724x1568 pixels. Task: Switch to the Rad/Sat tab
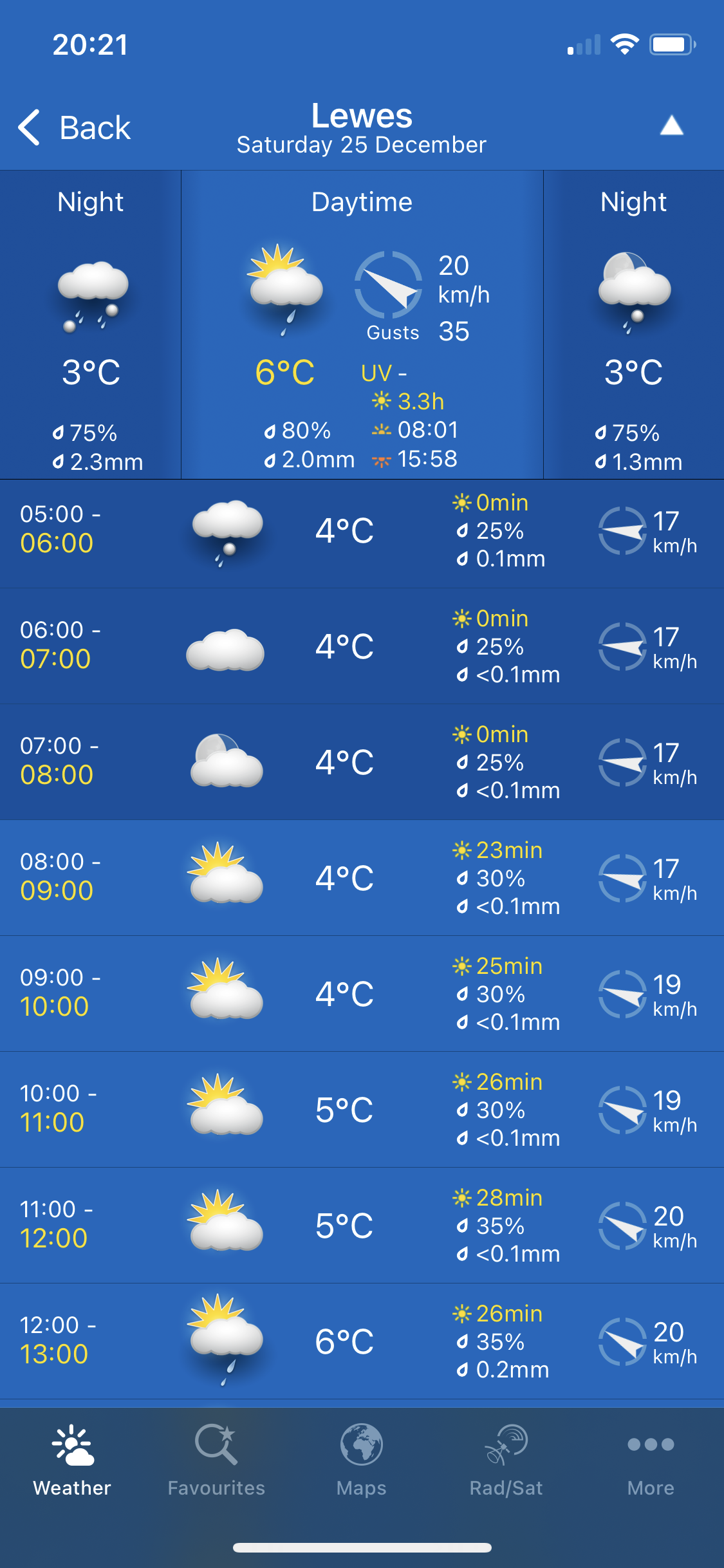[x=506, y=1461]
